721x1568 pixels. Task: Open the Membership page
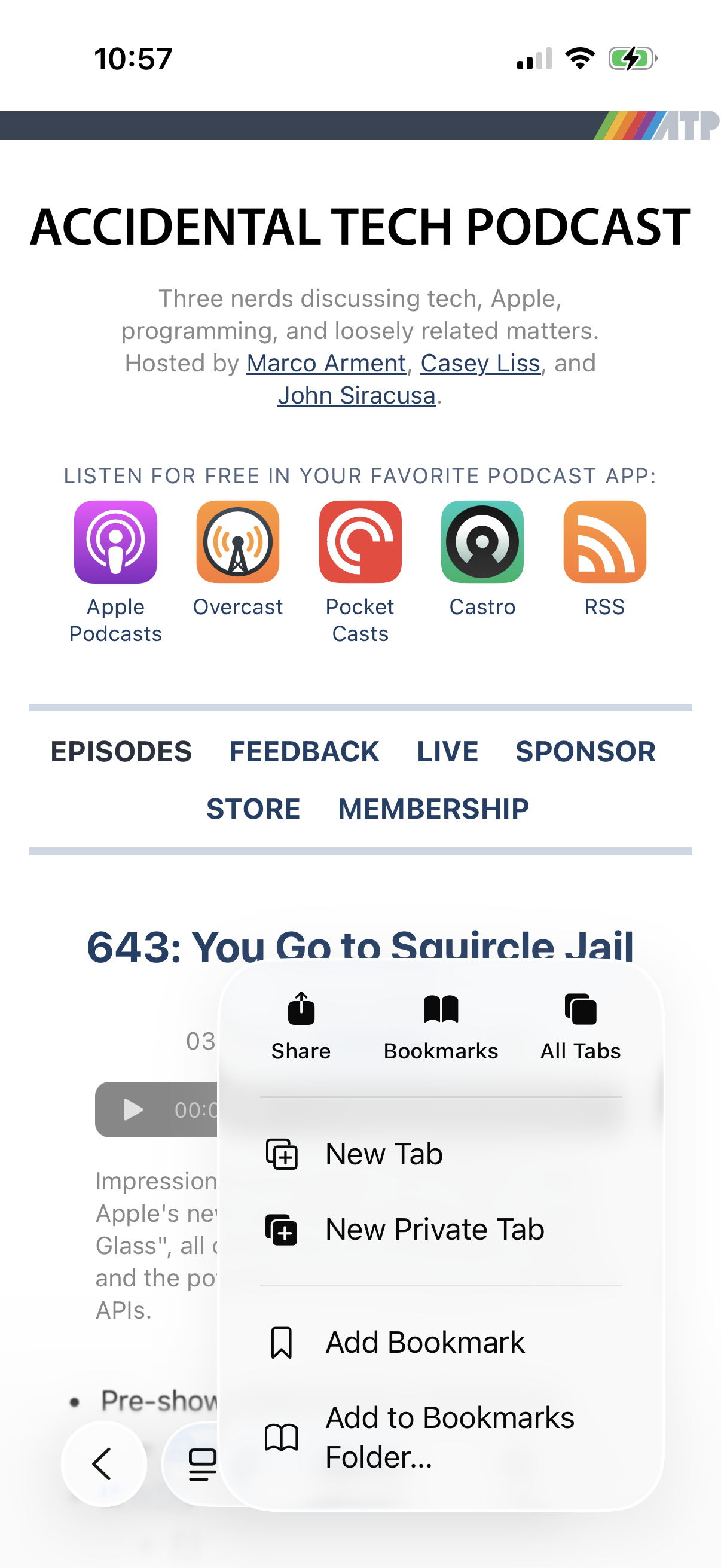click(x=433, y=809)
